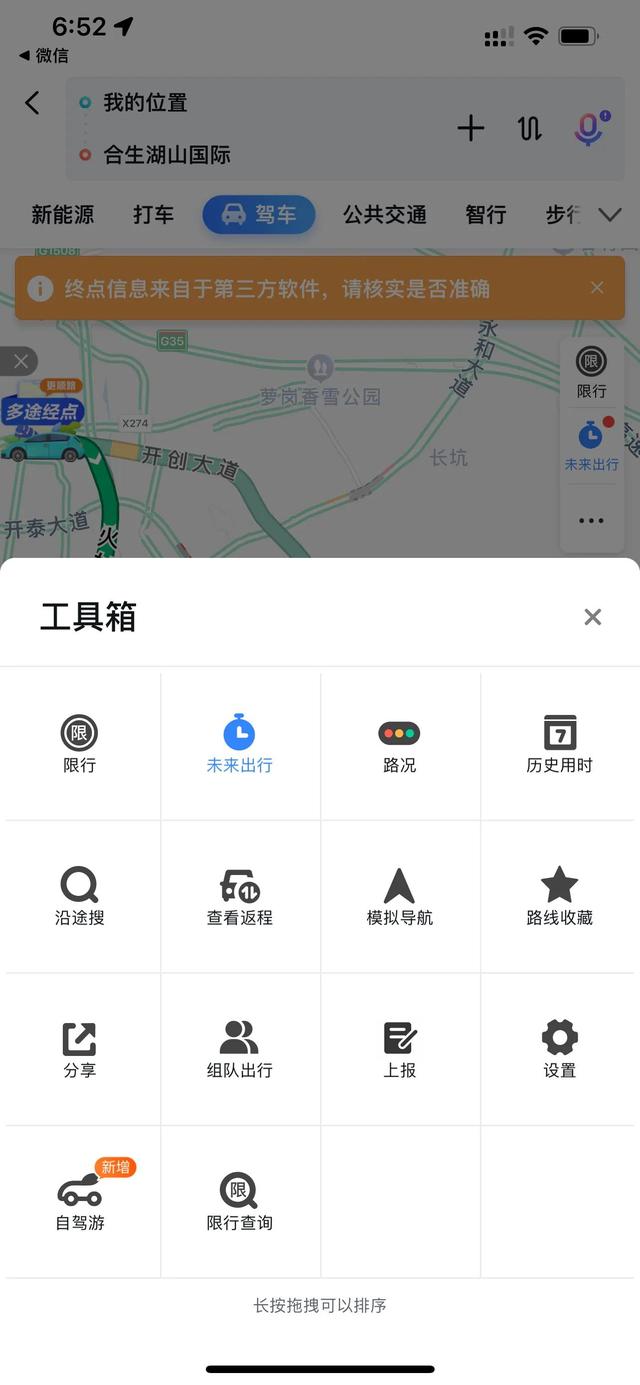This screenshot has height=1385, width=640.
Task: Open 组队出行
Action: pyautogui.click(x=240, y=1050)
